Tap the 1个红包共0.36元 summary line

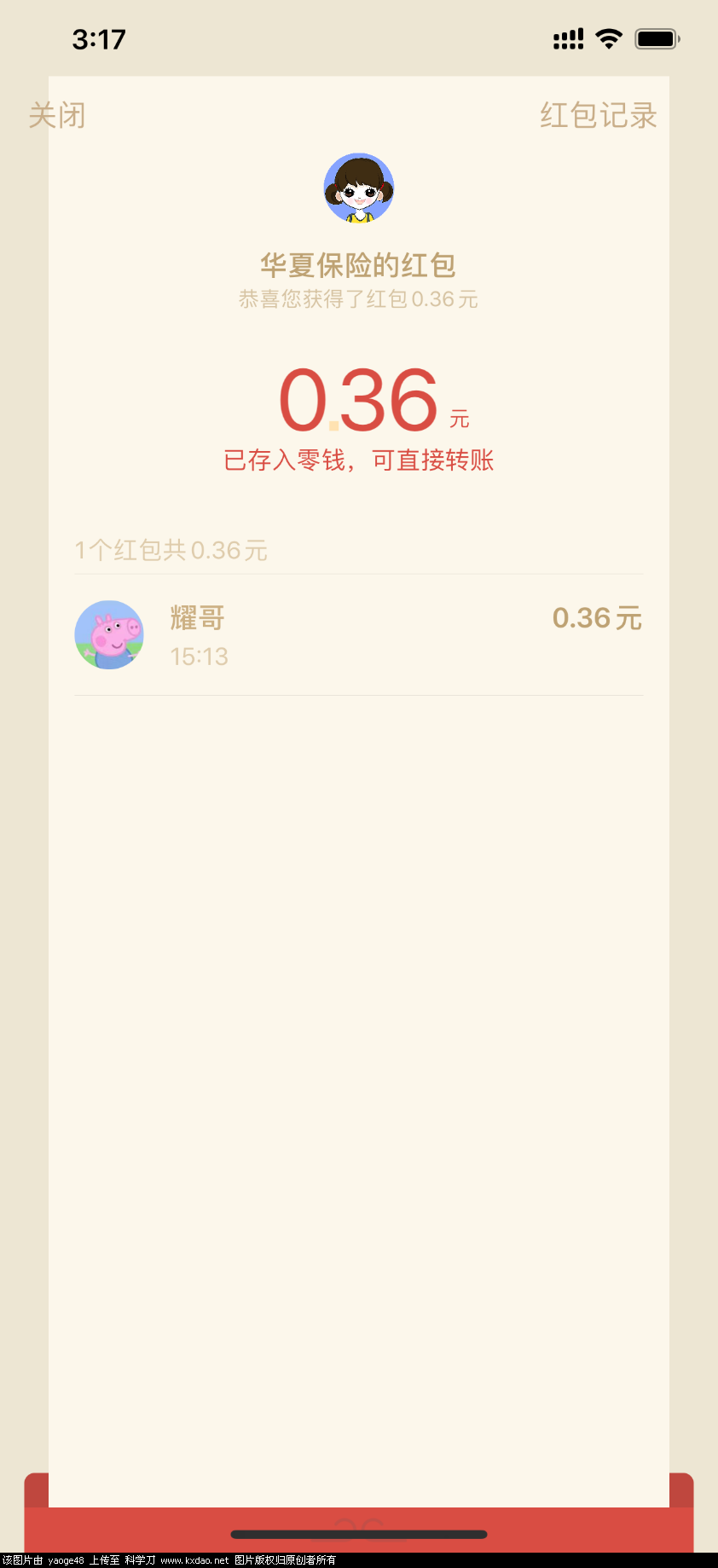[x=171, y=550]
